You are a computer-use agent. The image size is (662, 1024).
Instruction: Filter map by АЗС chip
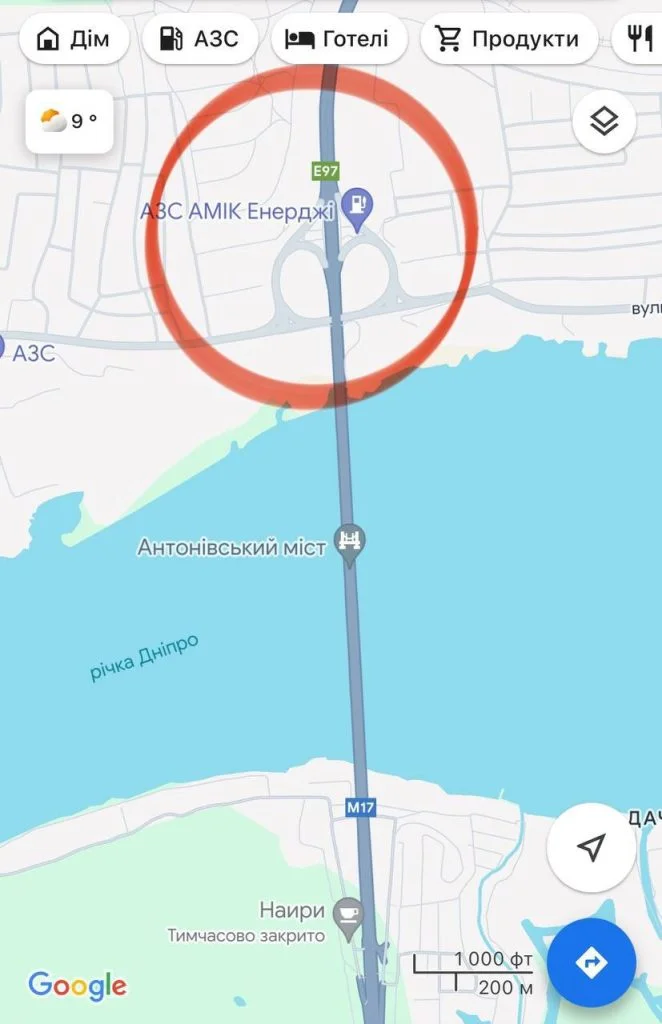pyautogui.click(x=200, y=40)
